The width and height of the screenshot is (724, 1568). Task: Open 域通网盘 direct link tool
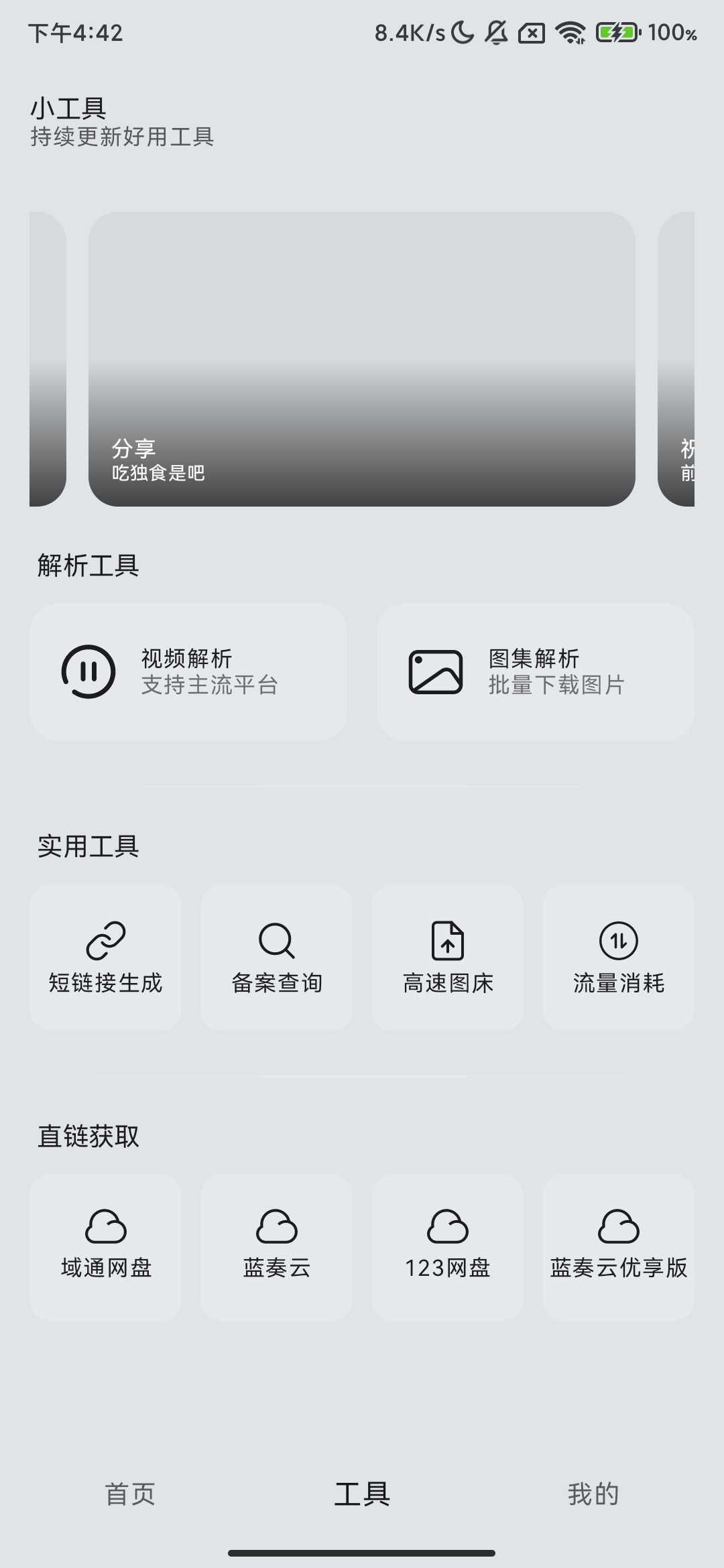(x=105, y=1246)
